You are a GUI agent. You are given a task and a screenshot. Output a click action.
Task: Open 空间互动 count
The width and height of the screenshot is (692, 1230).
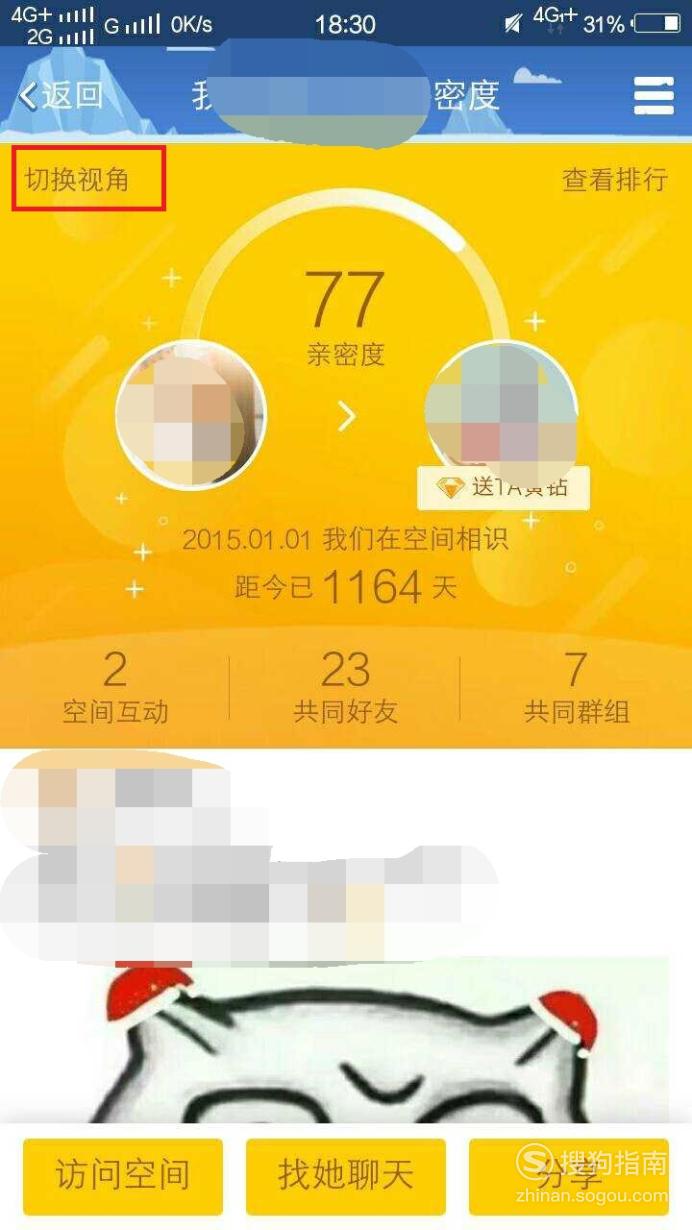click(115, 687)
